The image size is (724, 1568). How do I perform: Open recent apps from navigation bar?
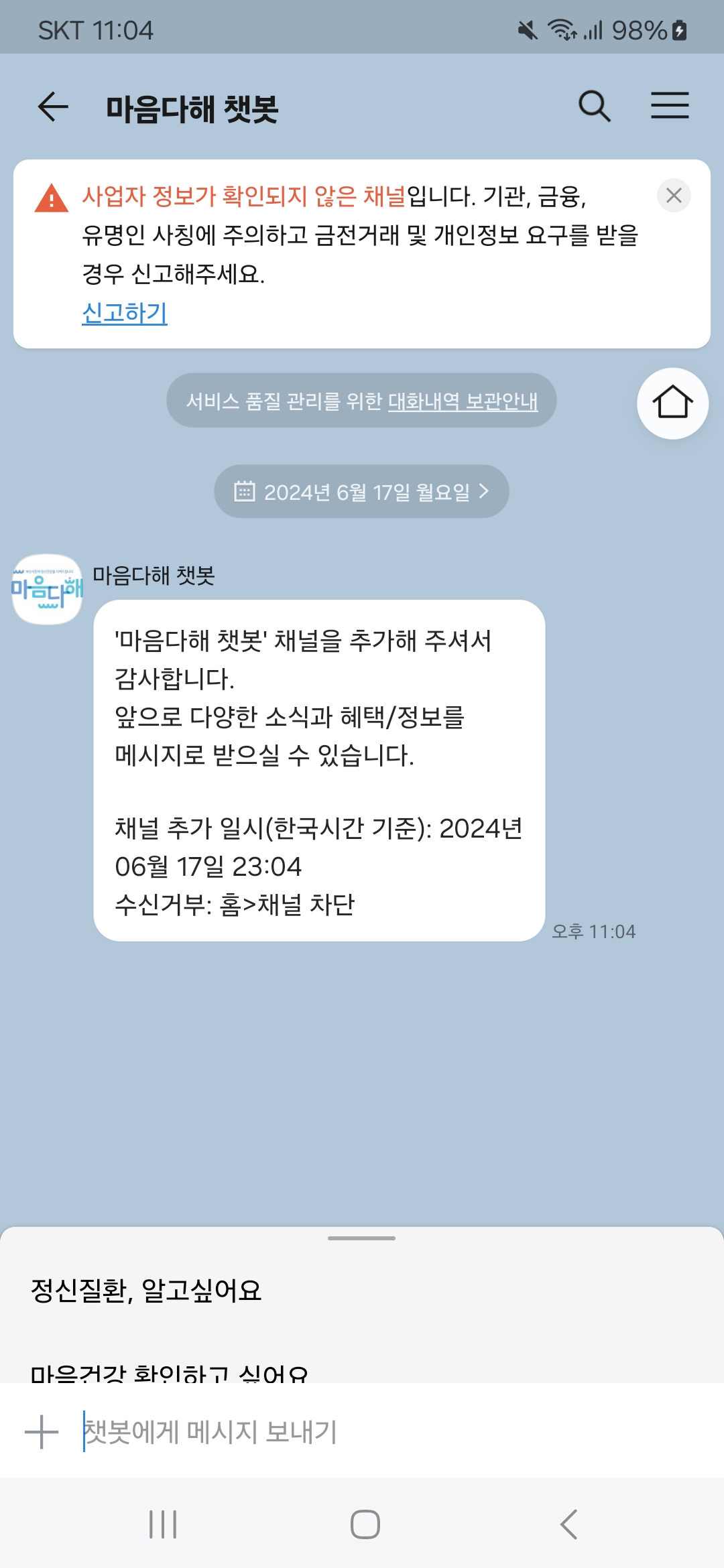pos(163,1524)
